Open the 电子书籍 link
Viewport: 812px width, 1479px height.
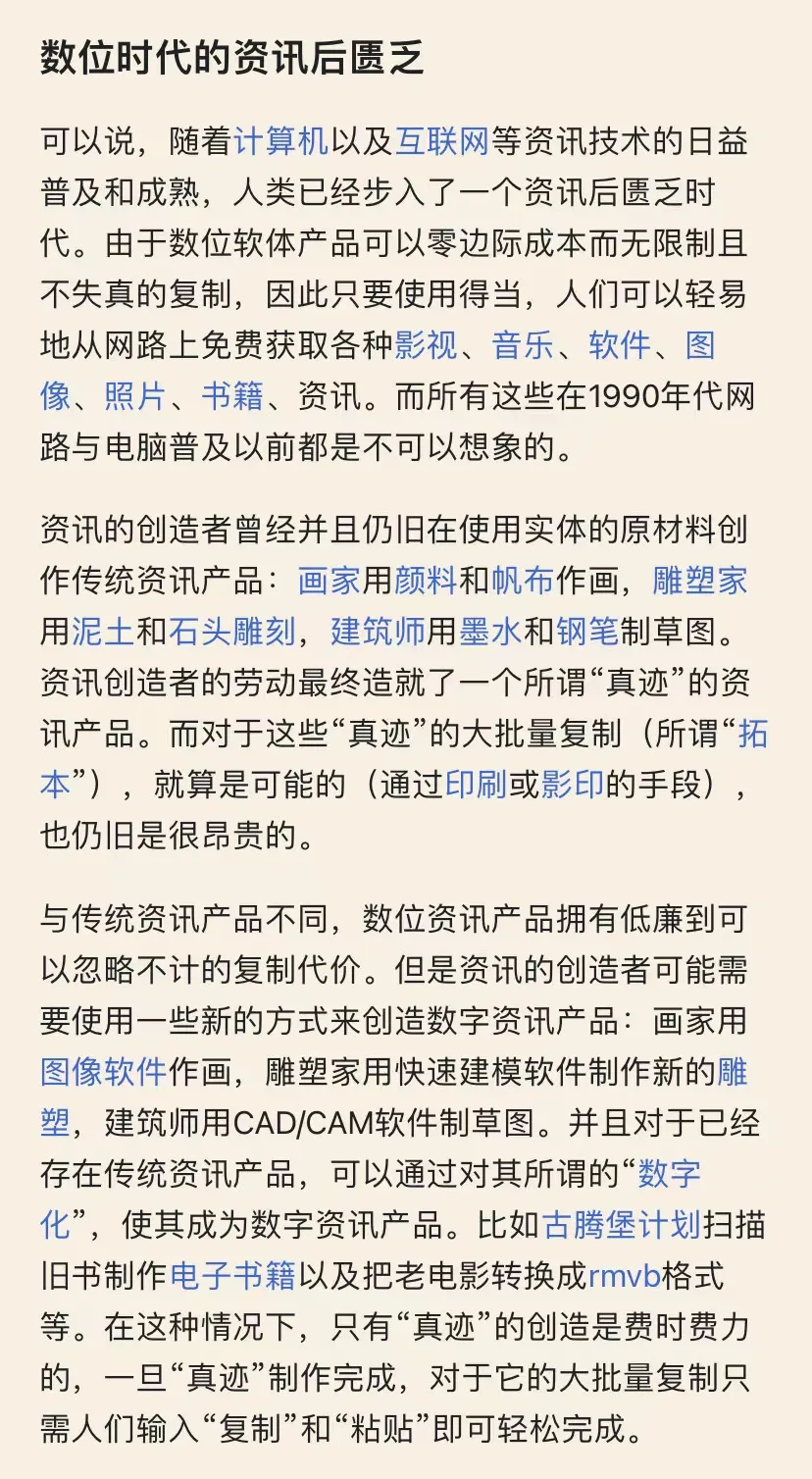click(x=232, y=1275)
